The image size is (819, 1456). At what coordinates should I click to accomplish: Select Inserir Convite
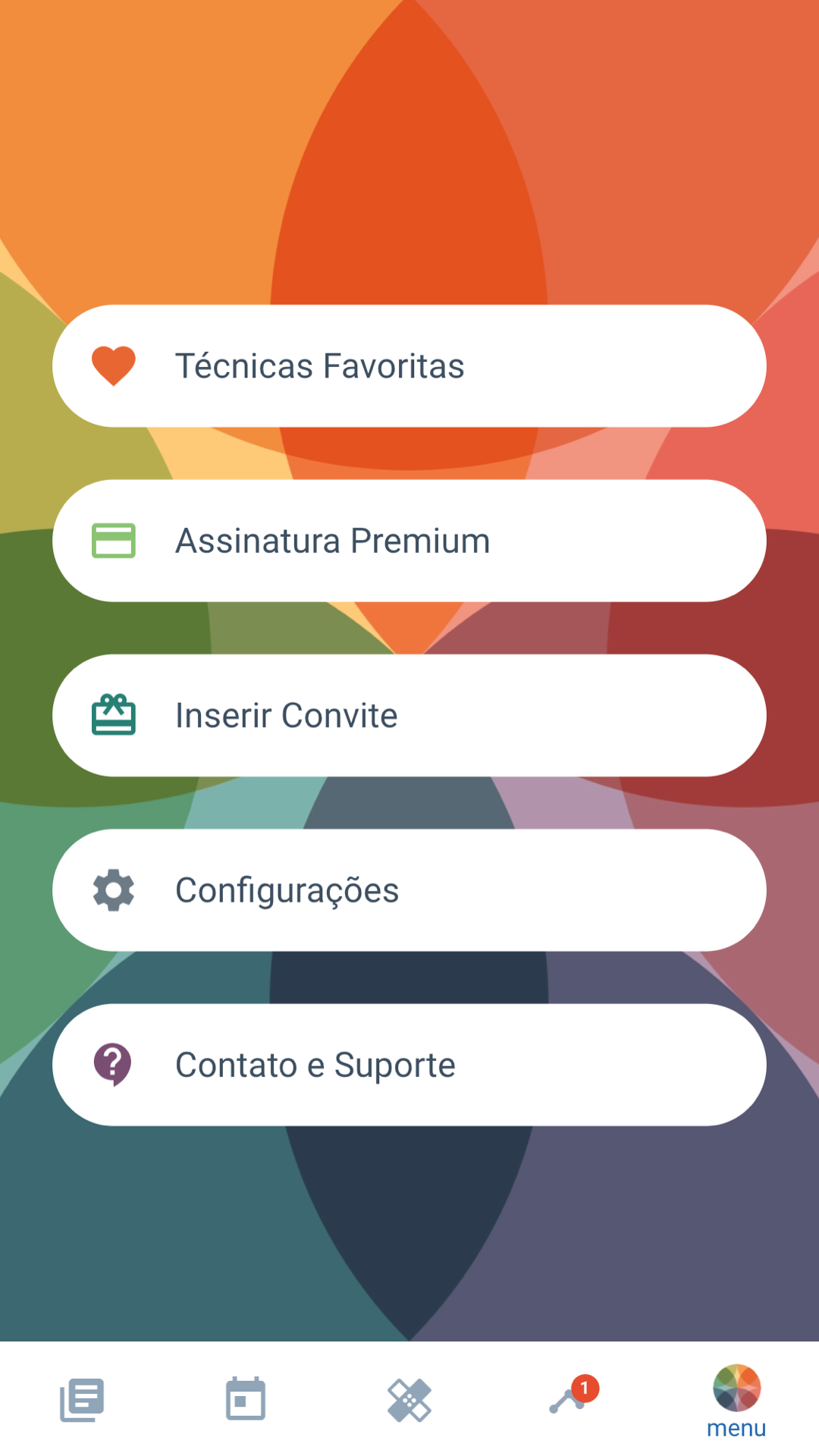(409, 714)
